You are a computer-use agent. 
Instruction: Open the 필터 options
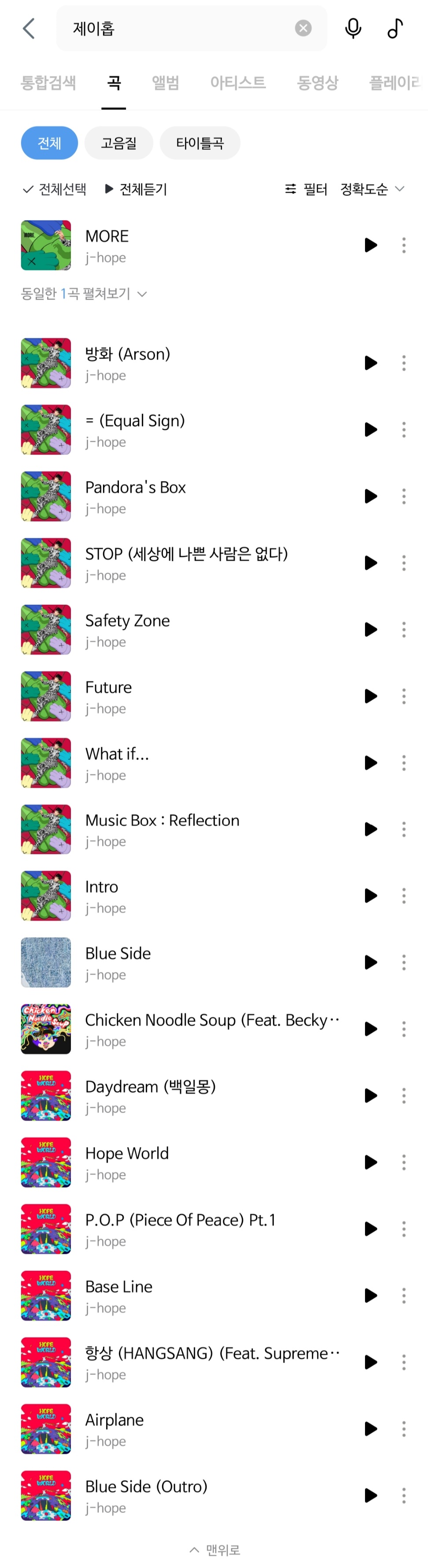[x=306, y=189]
